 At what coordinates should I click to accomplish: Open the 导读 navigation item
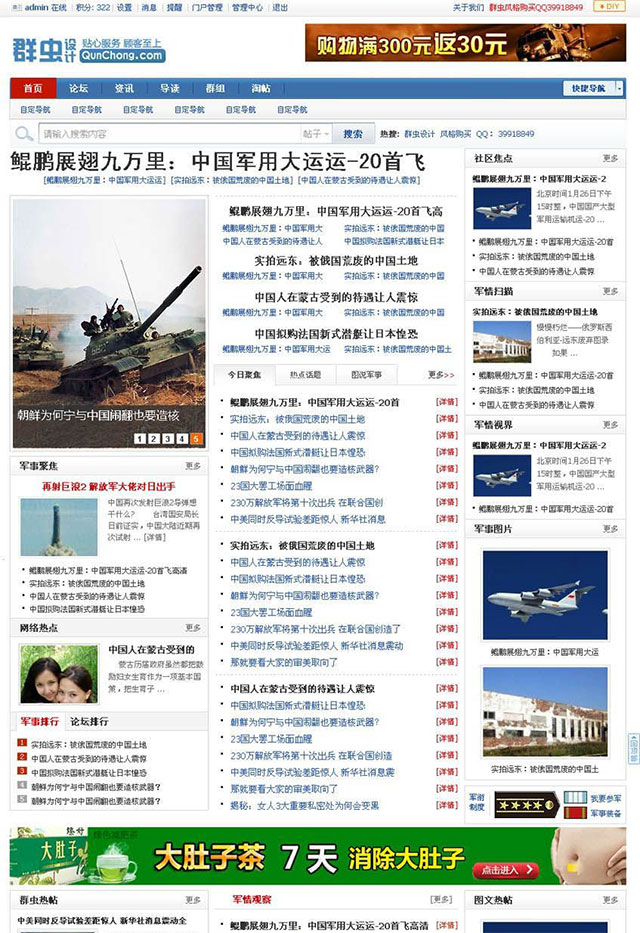tap(170, 88)
